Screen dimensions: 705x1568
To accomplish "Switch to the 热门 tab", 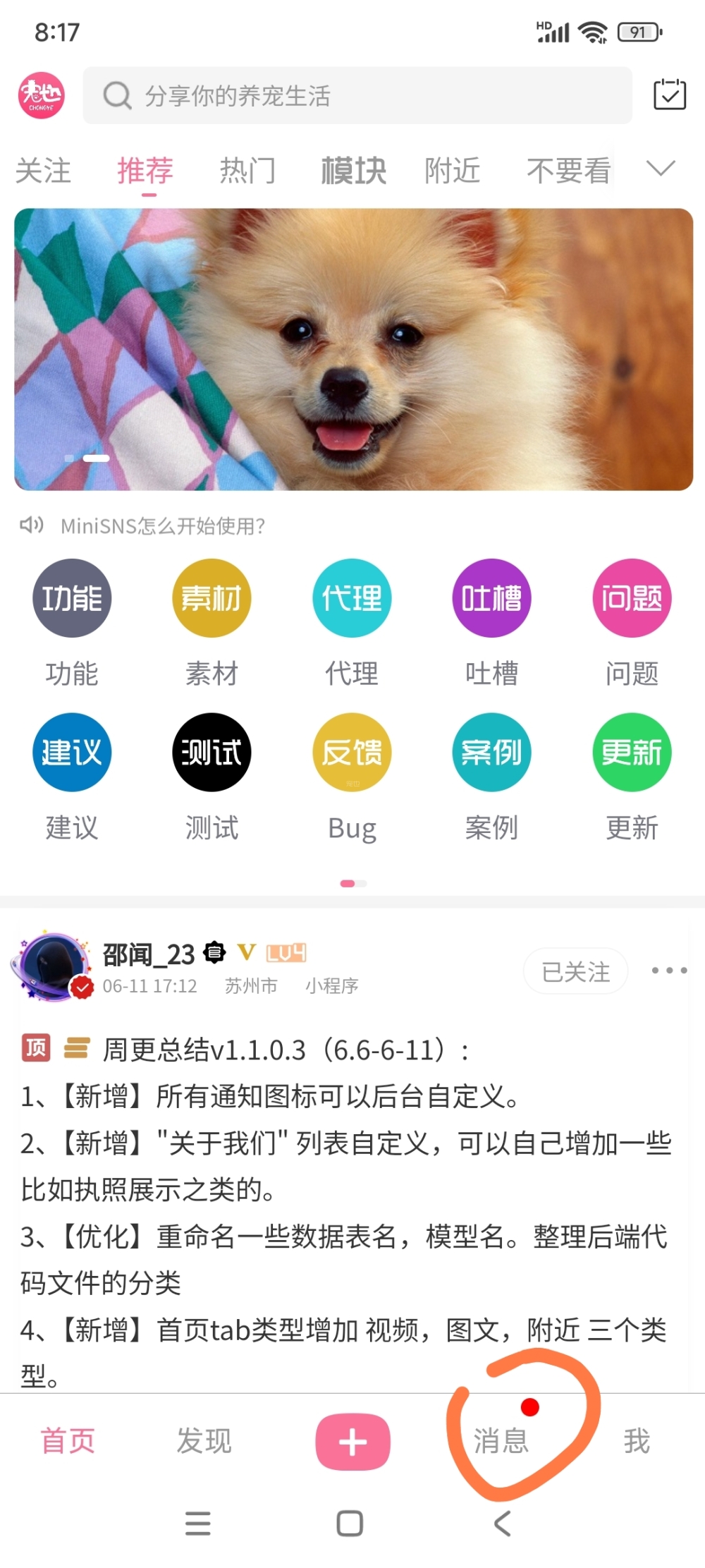I will pyautogui.click(x=247, y=171).
